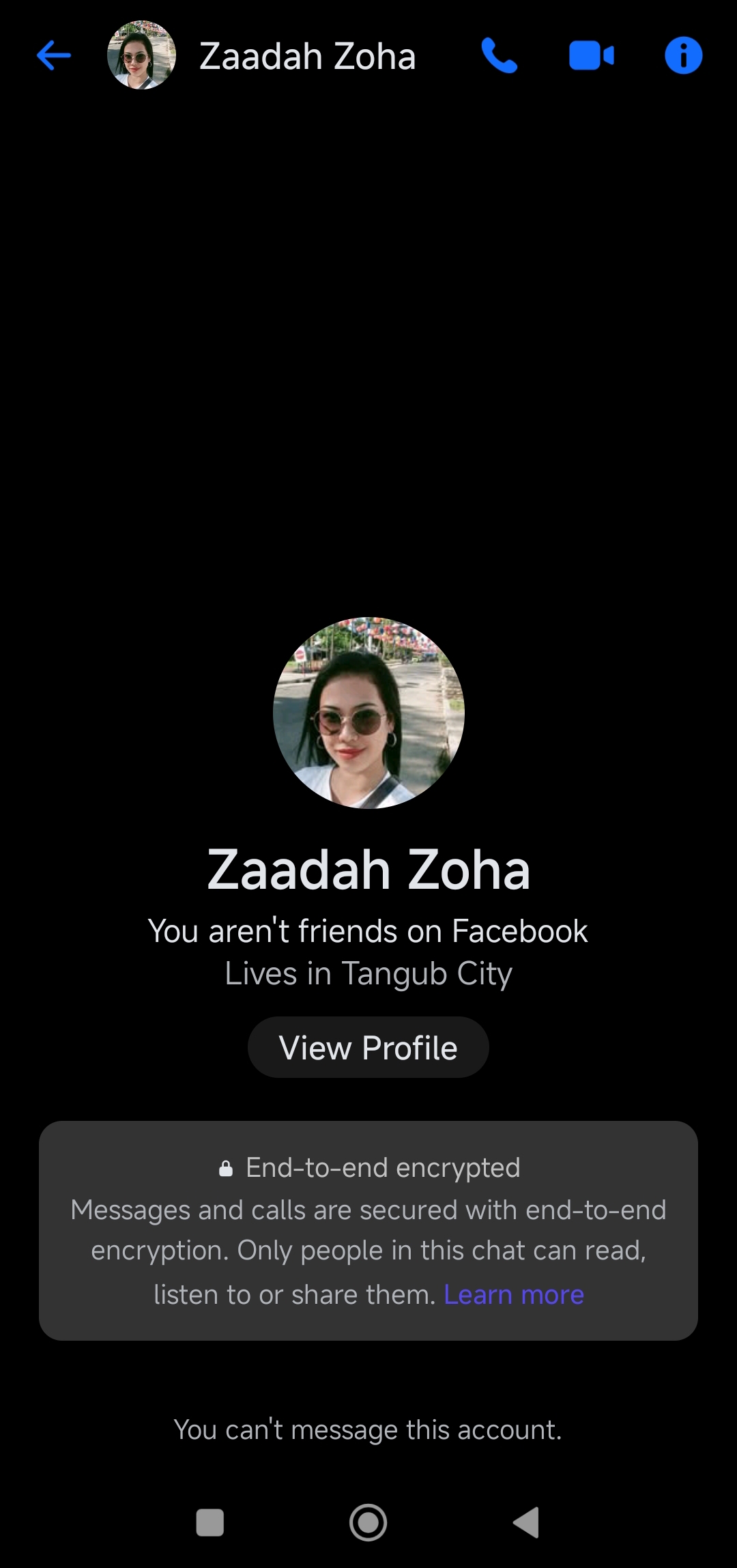This screenshot has width=737, height=1568.
Task: Open Zaadah Zoha's name in header
Action: click(307, 56)
